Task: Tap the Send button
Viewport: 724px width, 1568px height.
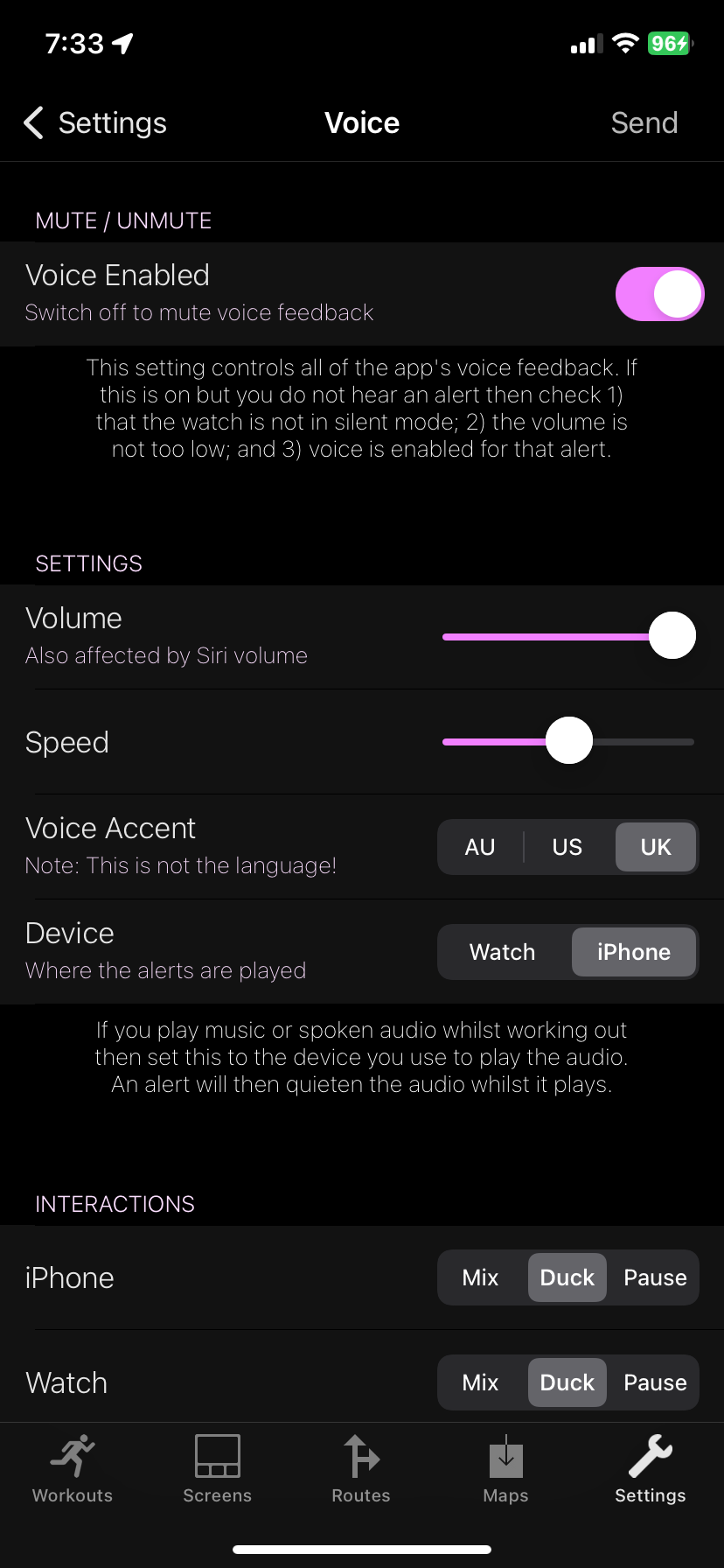Action: point(644,123)
